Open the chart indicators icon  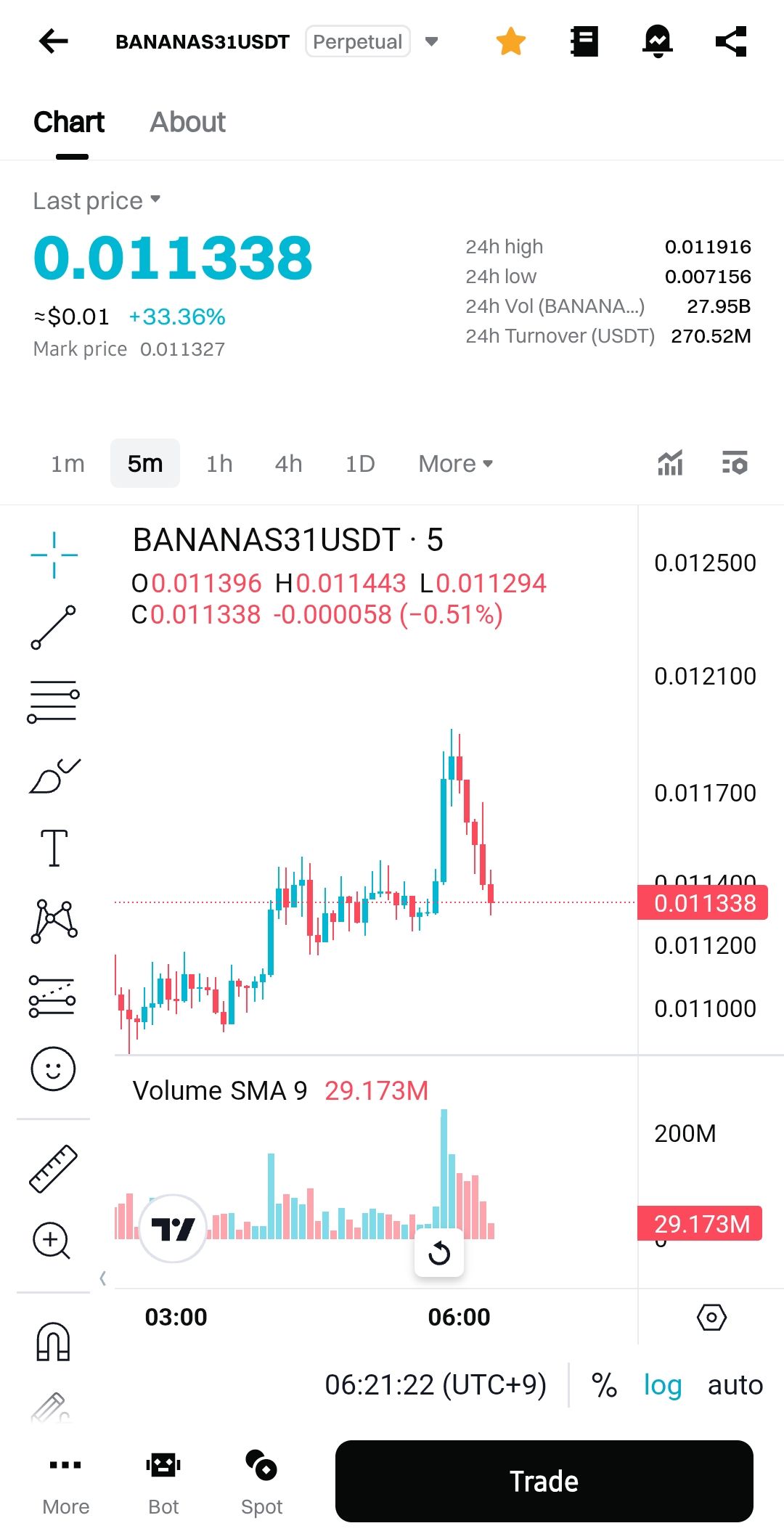(x=670, y=462)
